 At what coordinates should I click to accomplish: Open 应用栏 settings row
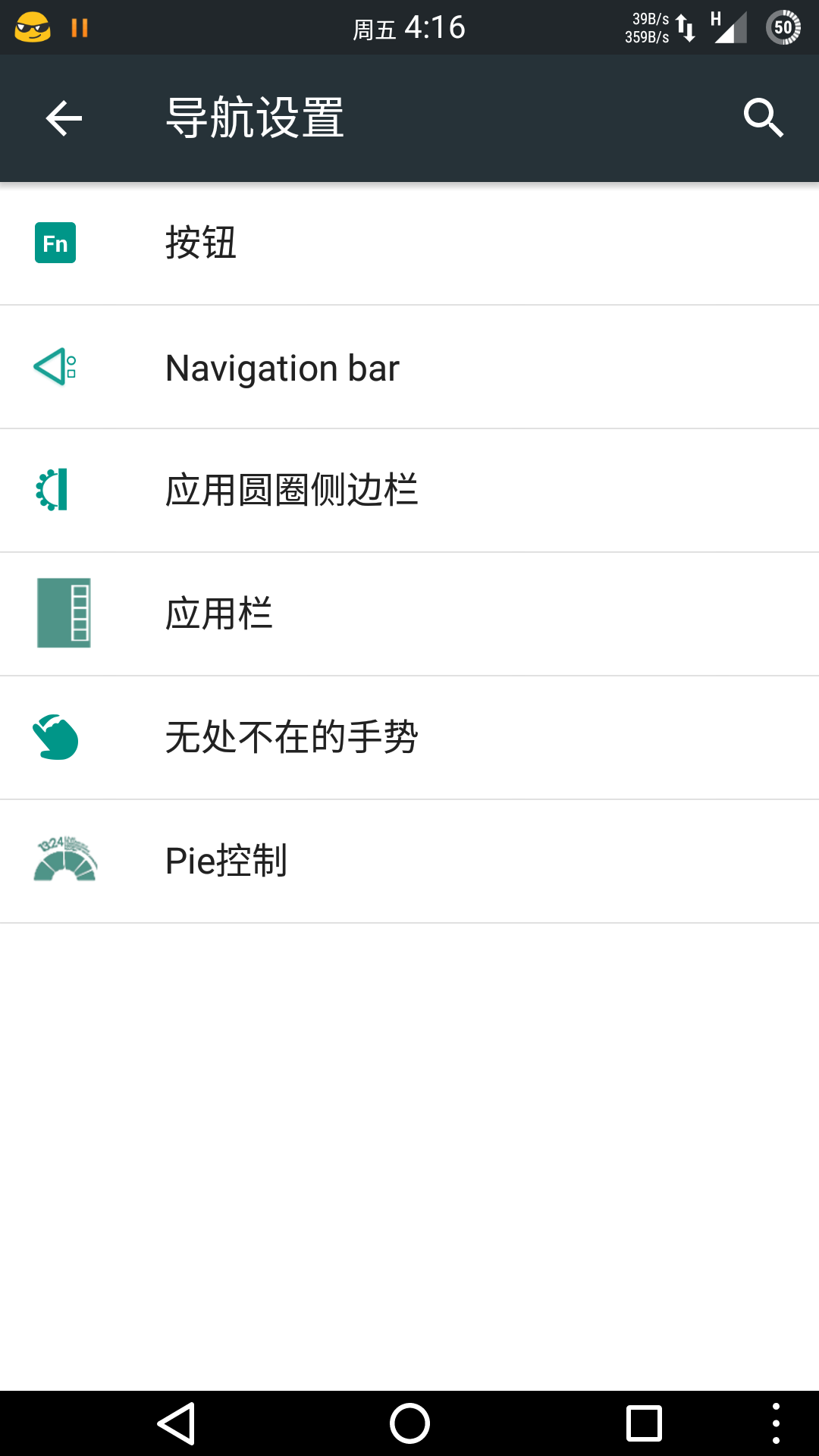409,614
